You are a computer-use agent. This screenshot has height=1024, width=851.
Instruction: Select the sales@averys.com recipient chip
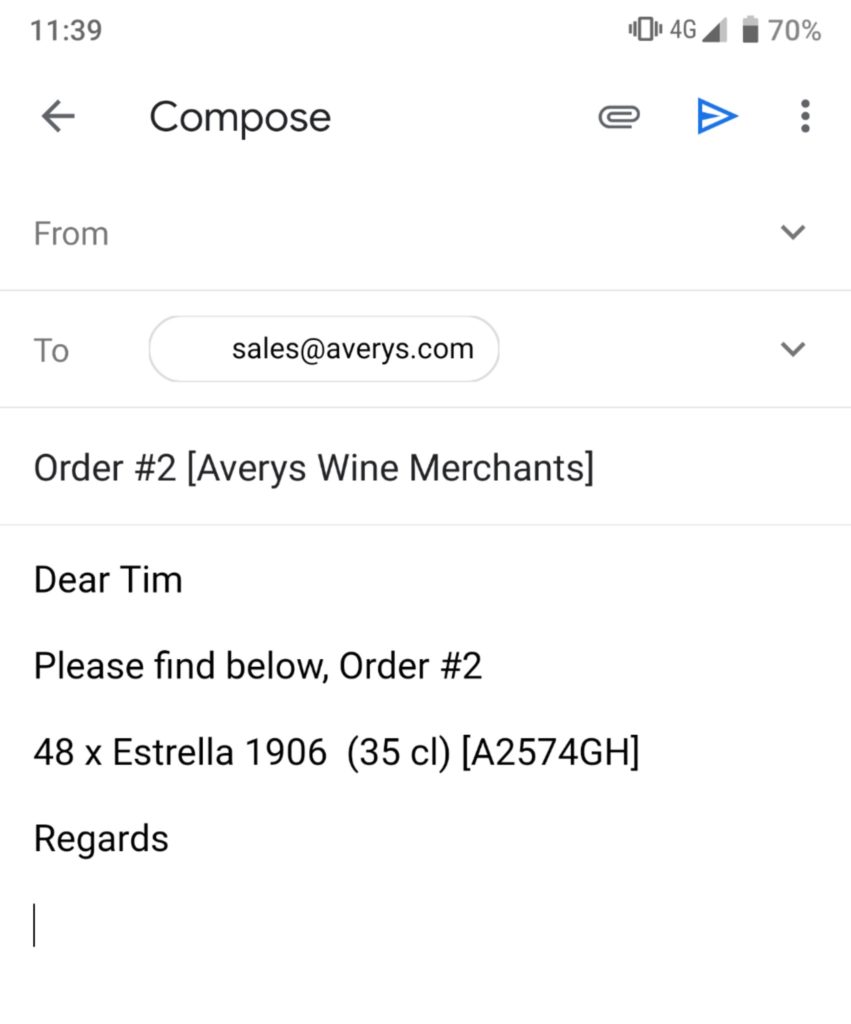(x=324, y=349)
